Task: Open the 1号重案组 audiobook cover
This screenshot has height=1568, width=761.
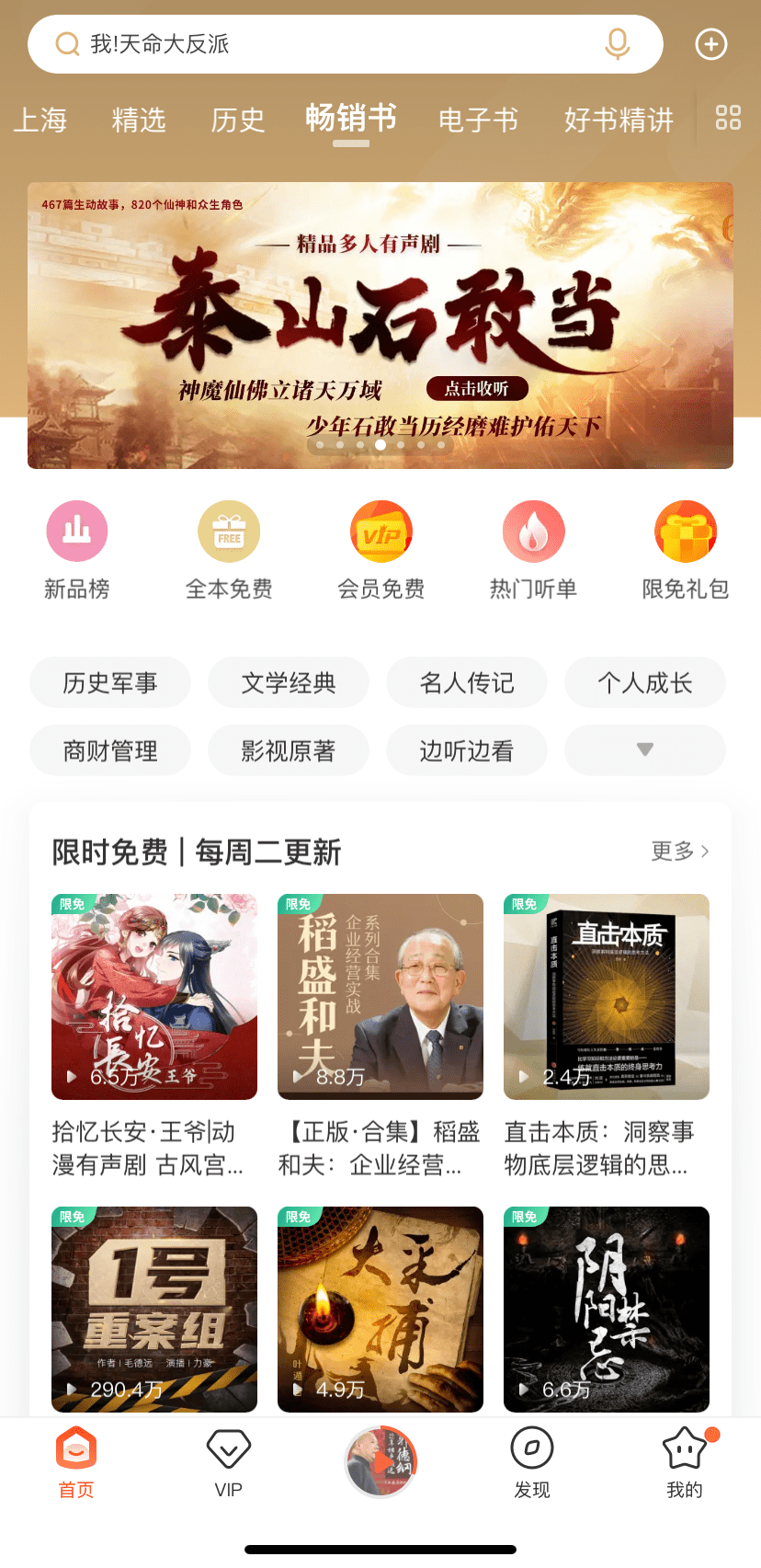Action: [x=153, y=1309]
